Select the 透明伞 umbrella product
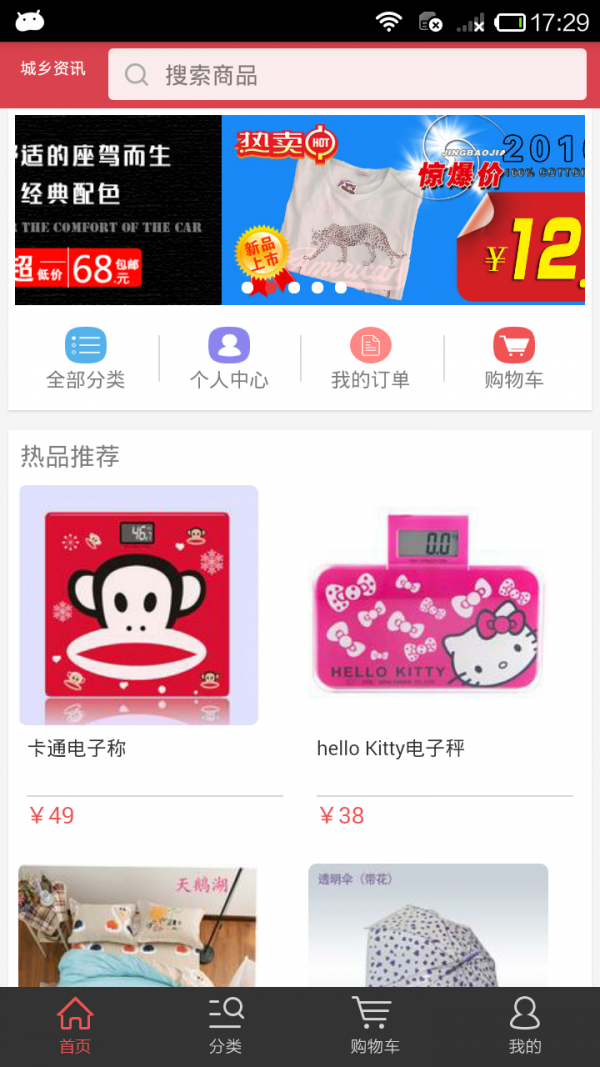The image size is (600, 1067). [x=428, y=925]
